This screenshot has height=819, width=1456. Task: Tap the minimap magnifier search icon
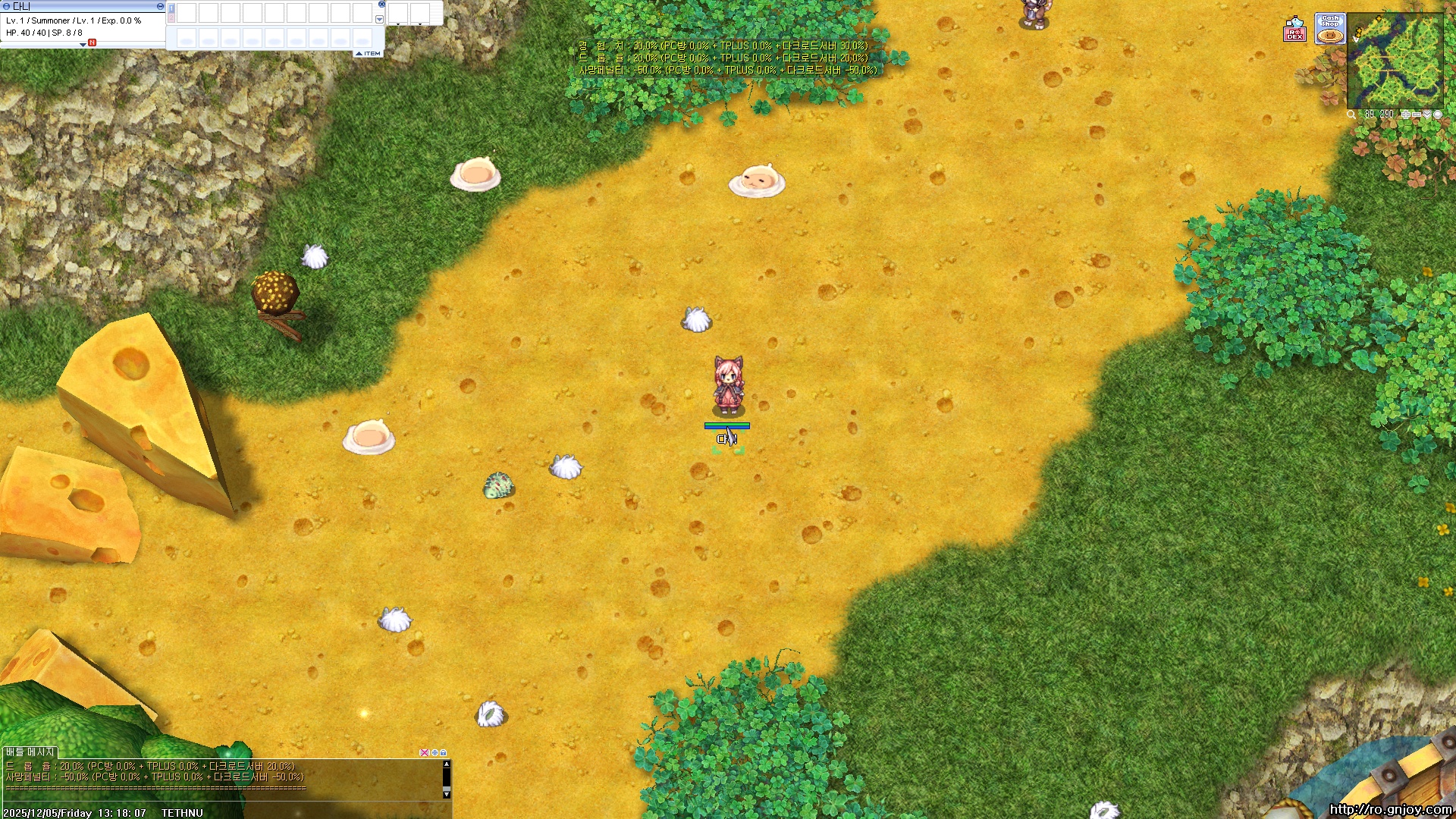1351,115
